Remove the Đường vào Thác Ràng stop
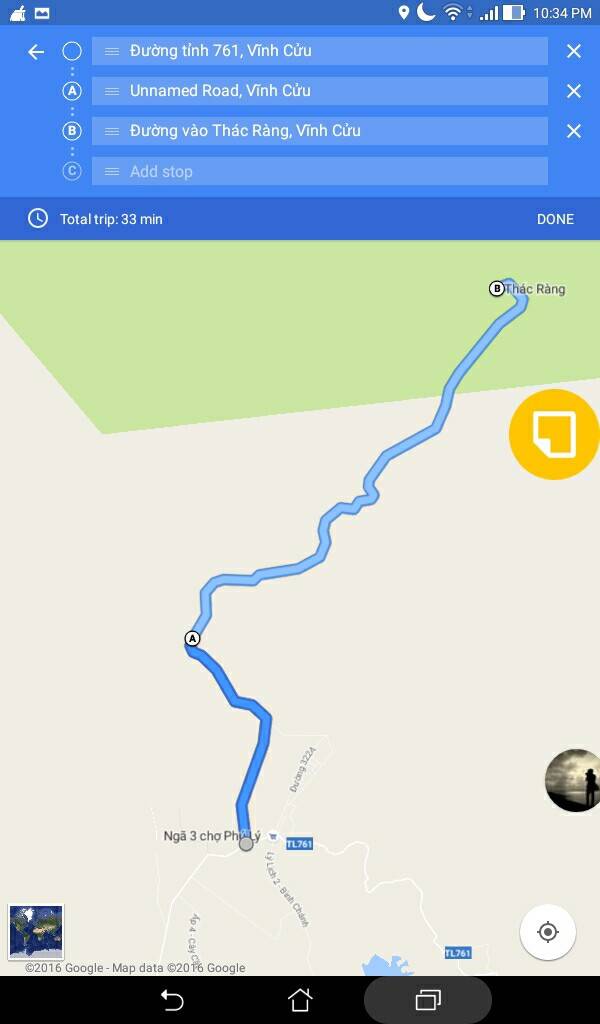The image size is (600, 1024). (573, 131)
